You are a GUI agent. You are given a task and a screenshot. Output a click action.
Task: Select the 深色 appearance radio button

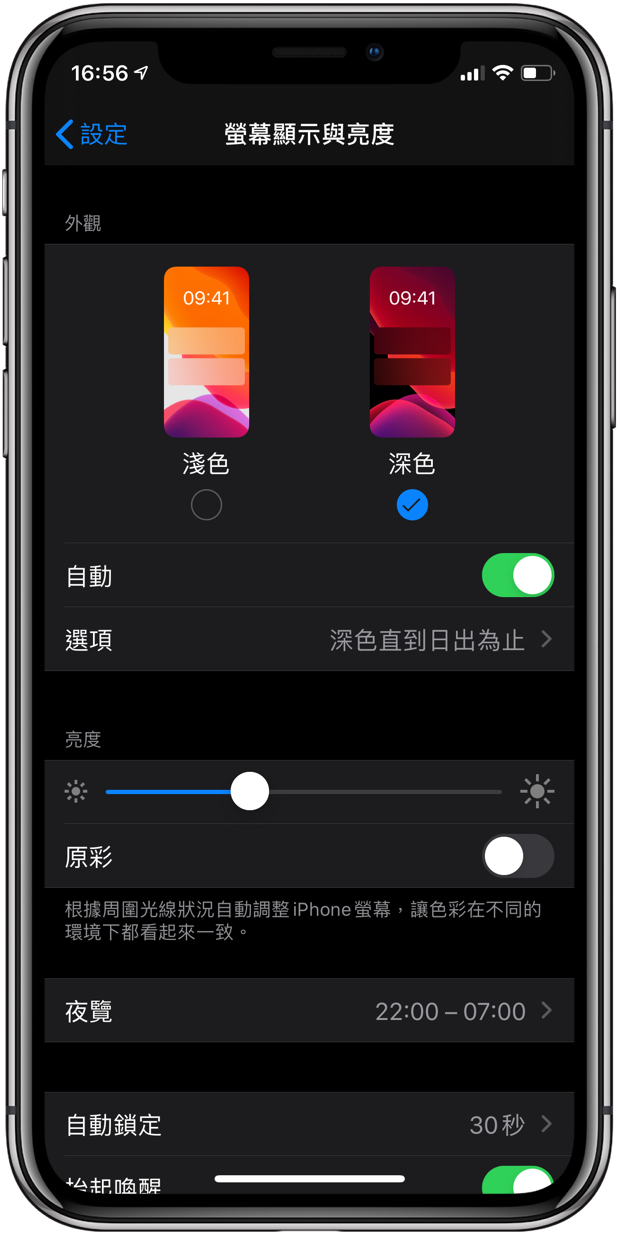412,505
